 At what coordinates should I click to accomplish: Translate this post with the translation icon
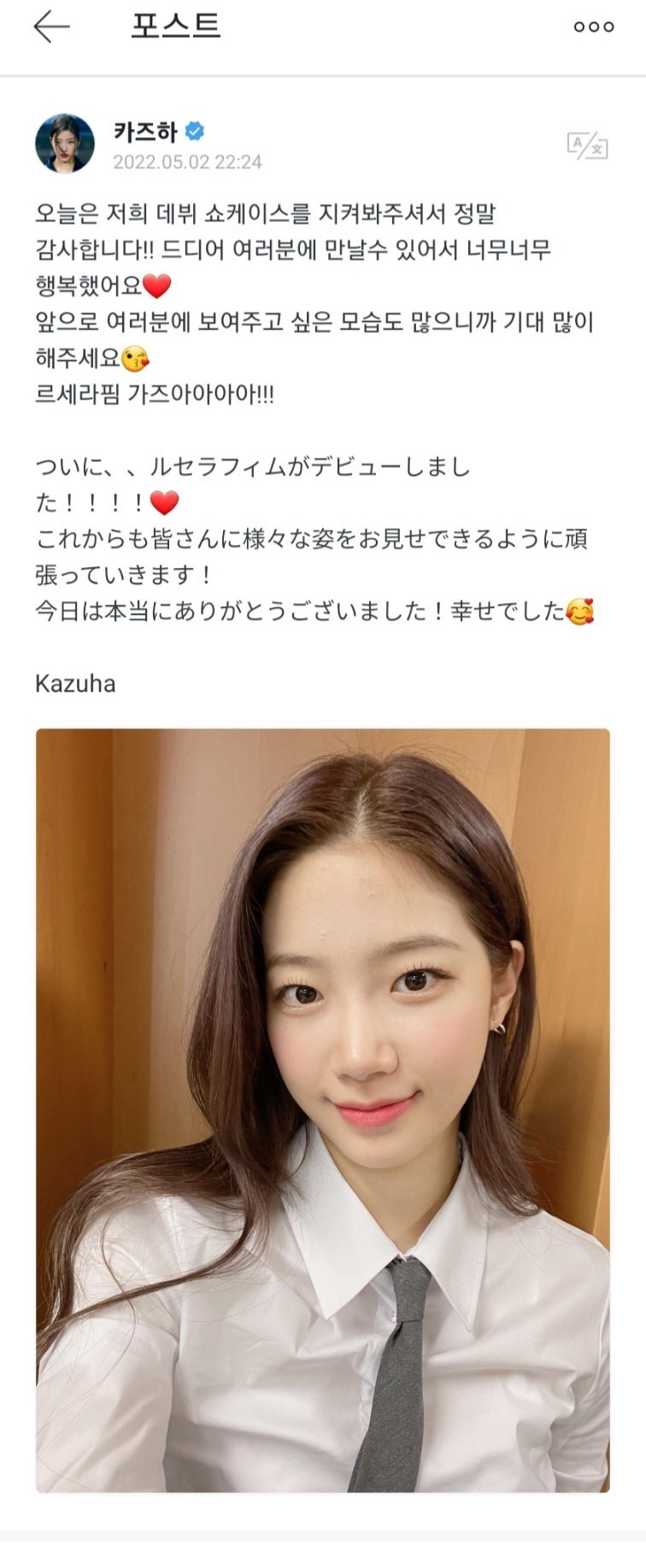(x=587, y=146)
